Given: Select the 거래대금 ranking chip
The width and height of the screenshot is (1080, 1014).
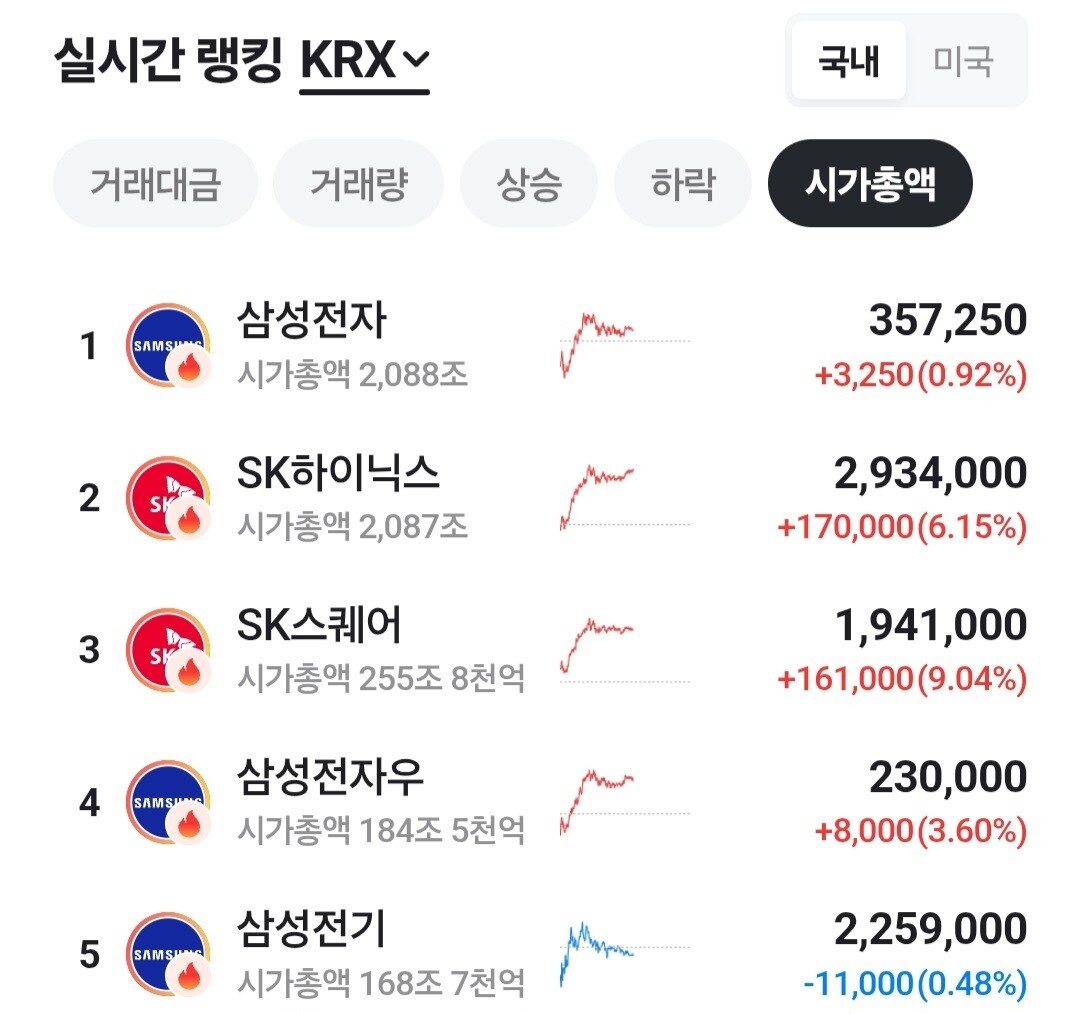Looking at the screenshot, I should pyautogui.click(x=156, y=183).
